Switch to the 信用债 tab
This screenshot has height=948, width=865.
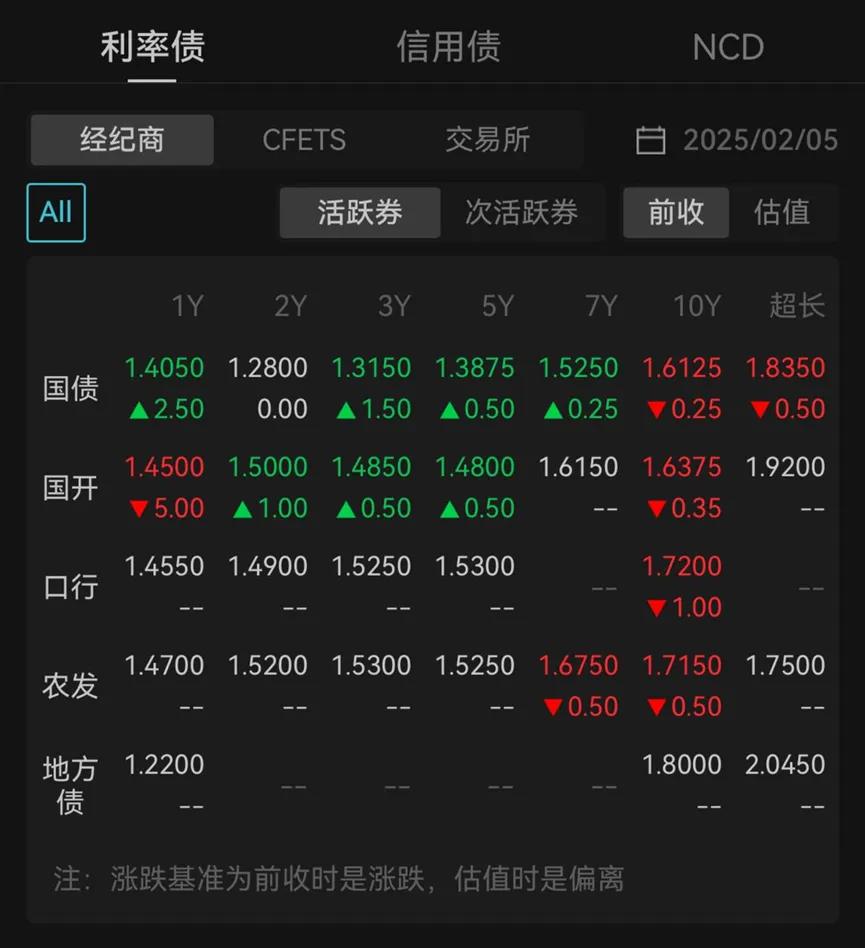coord(448,46)
